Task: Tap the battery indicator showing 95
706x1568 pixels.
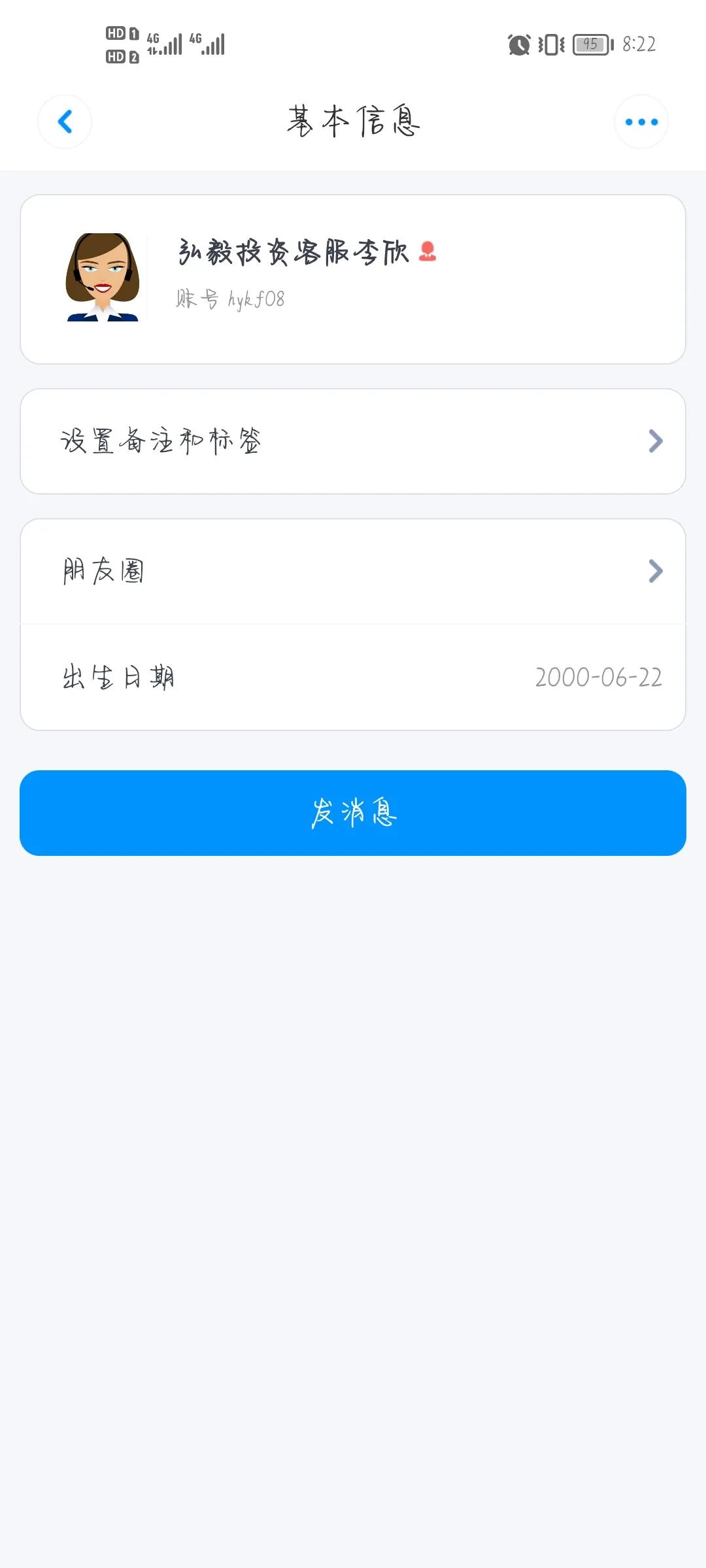Action: [x=587, y=44]
